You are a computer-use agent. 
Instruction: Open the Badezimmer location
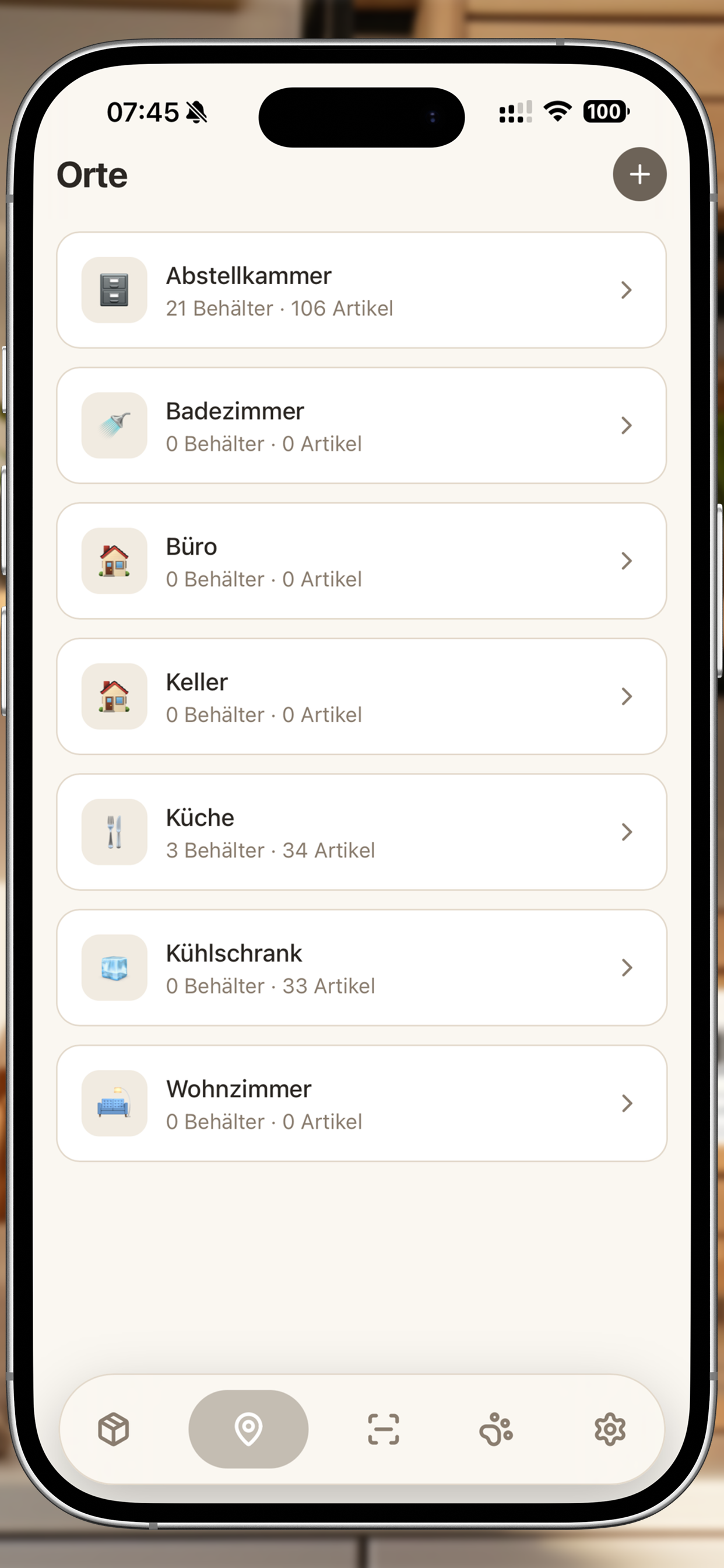361,425
